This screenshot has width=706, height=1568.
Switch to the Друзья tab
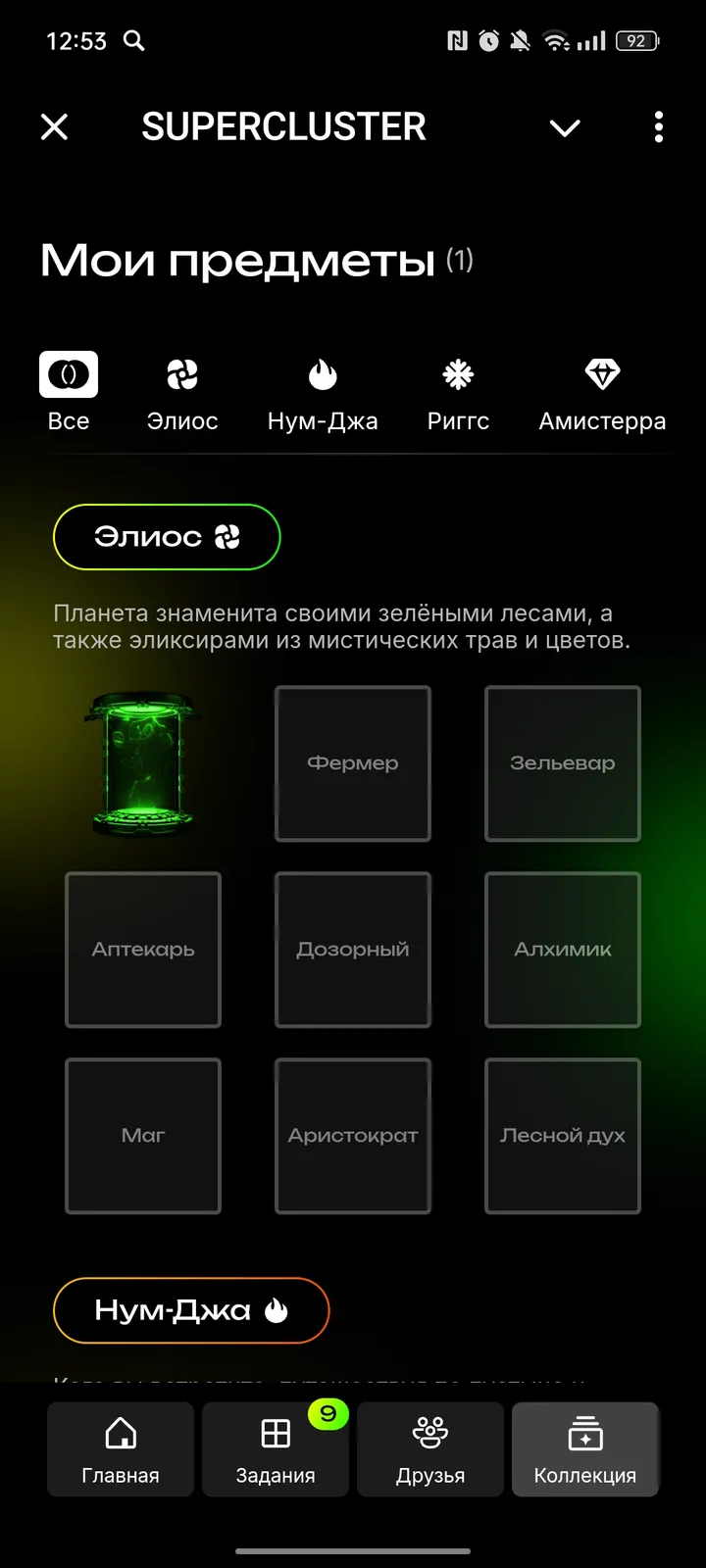click(430, 1449)
